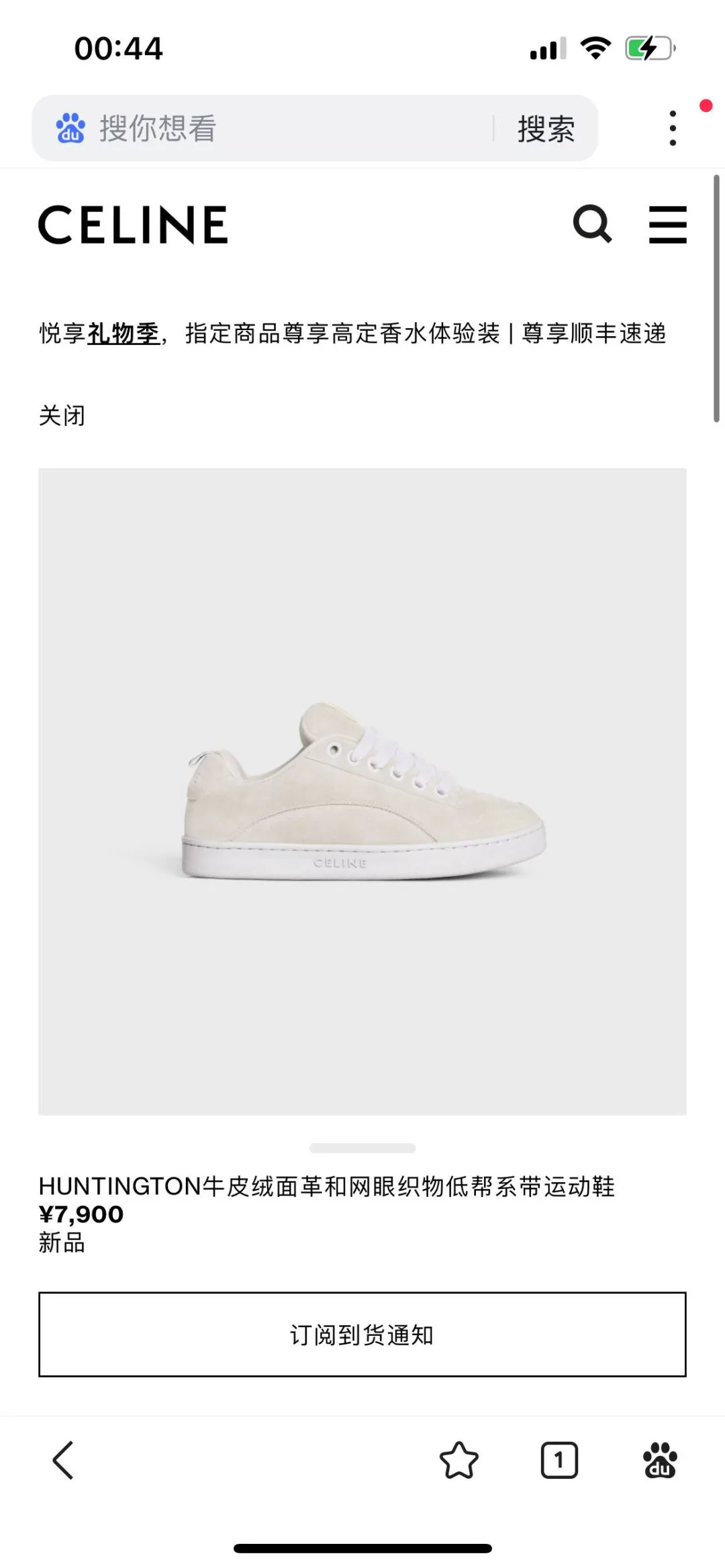Viewport: 725px width, 1568px height.
Task: Follow the 礼物季 underlined link
Action: [x=124, y=333]
